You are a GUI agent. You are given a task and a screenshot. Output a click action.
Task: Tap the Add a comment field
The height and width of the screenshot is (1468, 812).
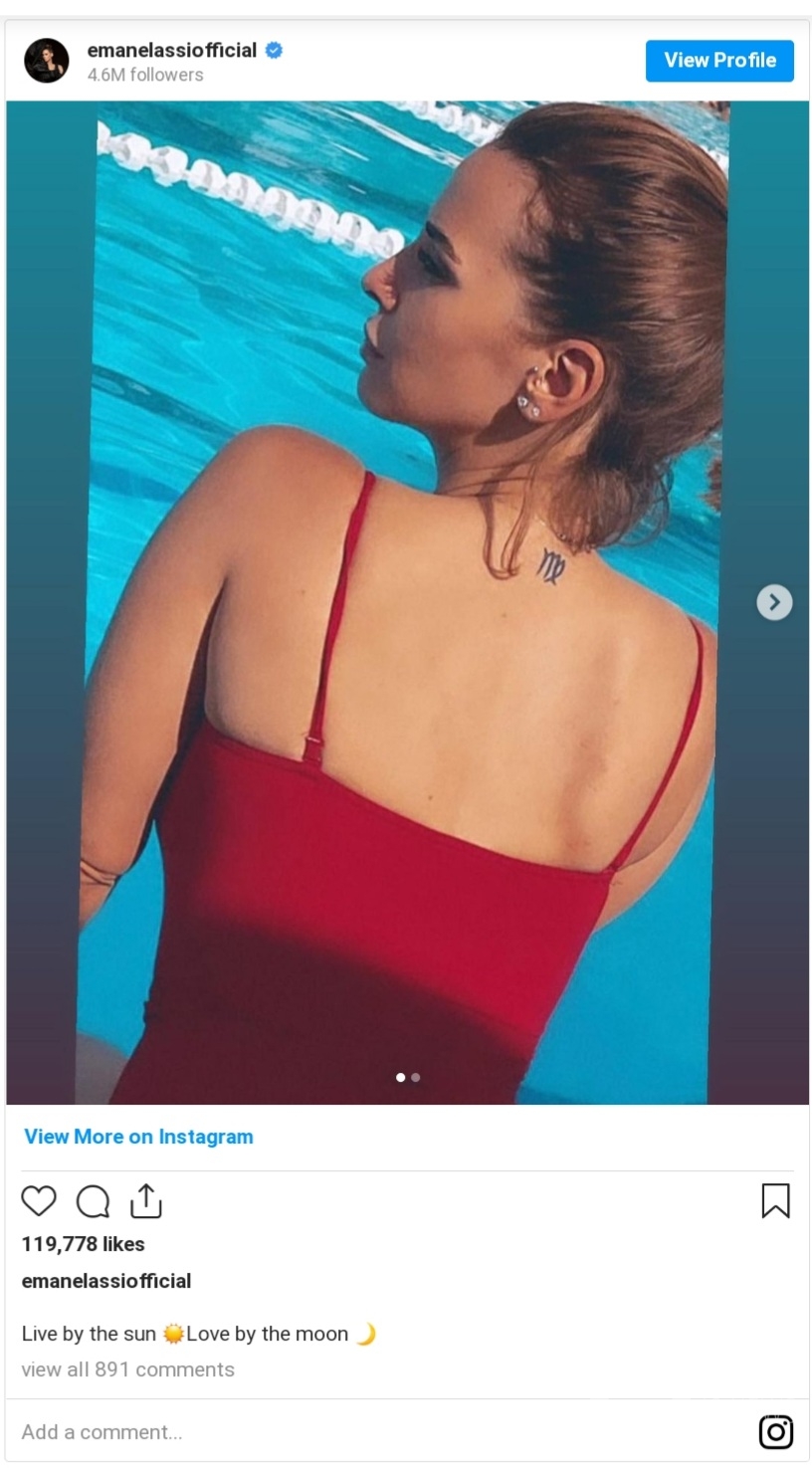pos(378,1432)
